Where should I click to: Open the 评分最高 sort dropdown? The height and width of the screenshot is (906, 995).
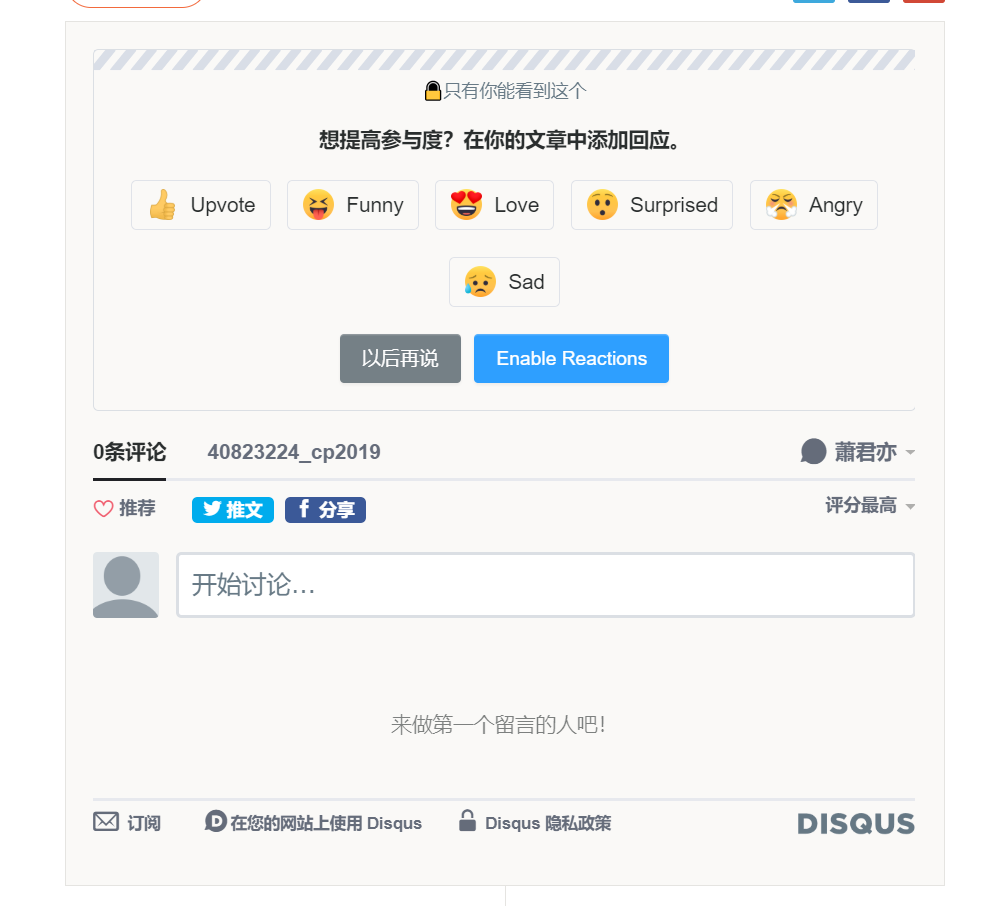(869, 506)
